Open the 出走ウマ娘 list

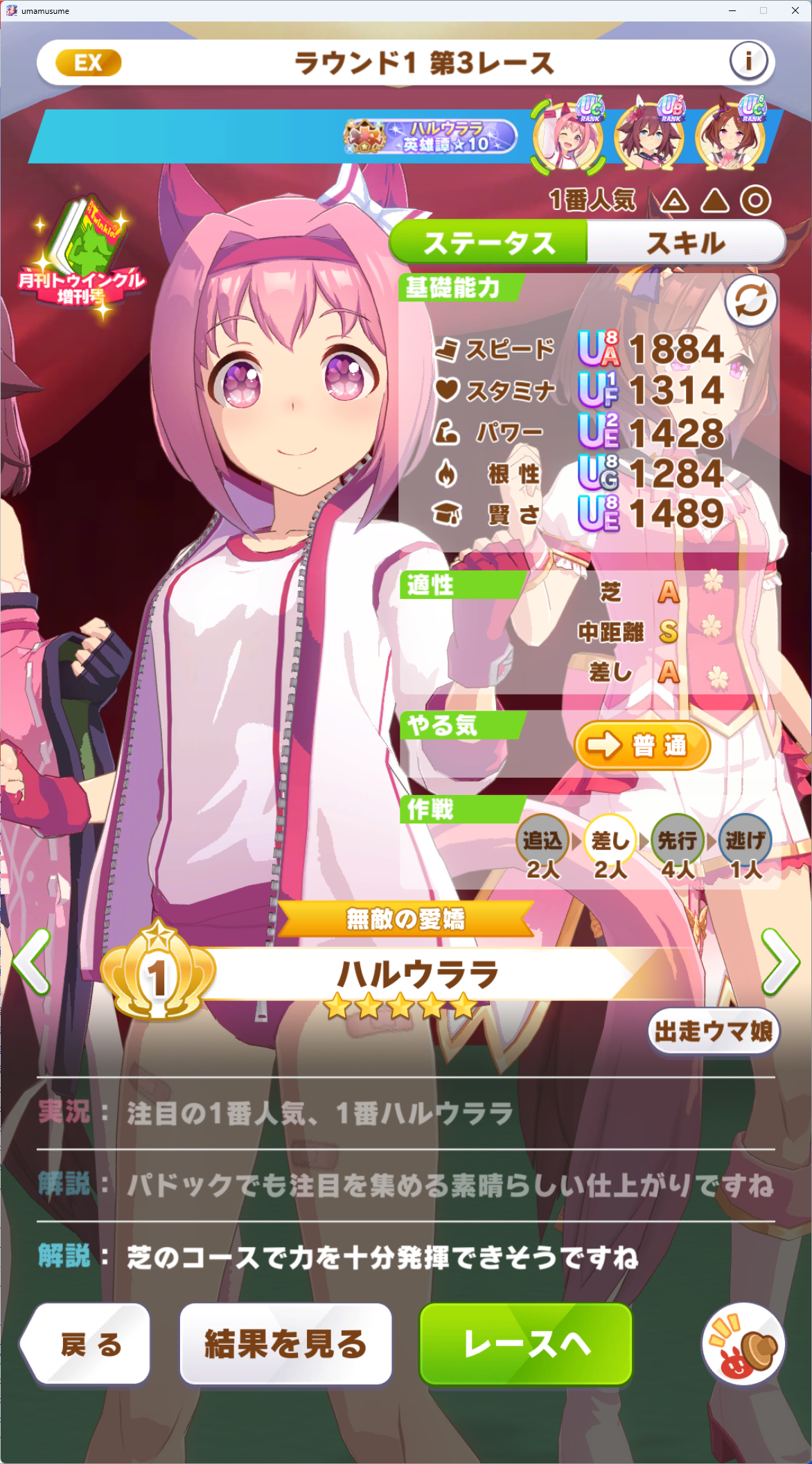(x=714, y=1031)
